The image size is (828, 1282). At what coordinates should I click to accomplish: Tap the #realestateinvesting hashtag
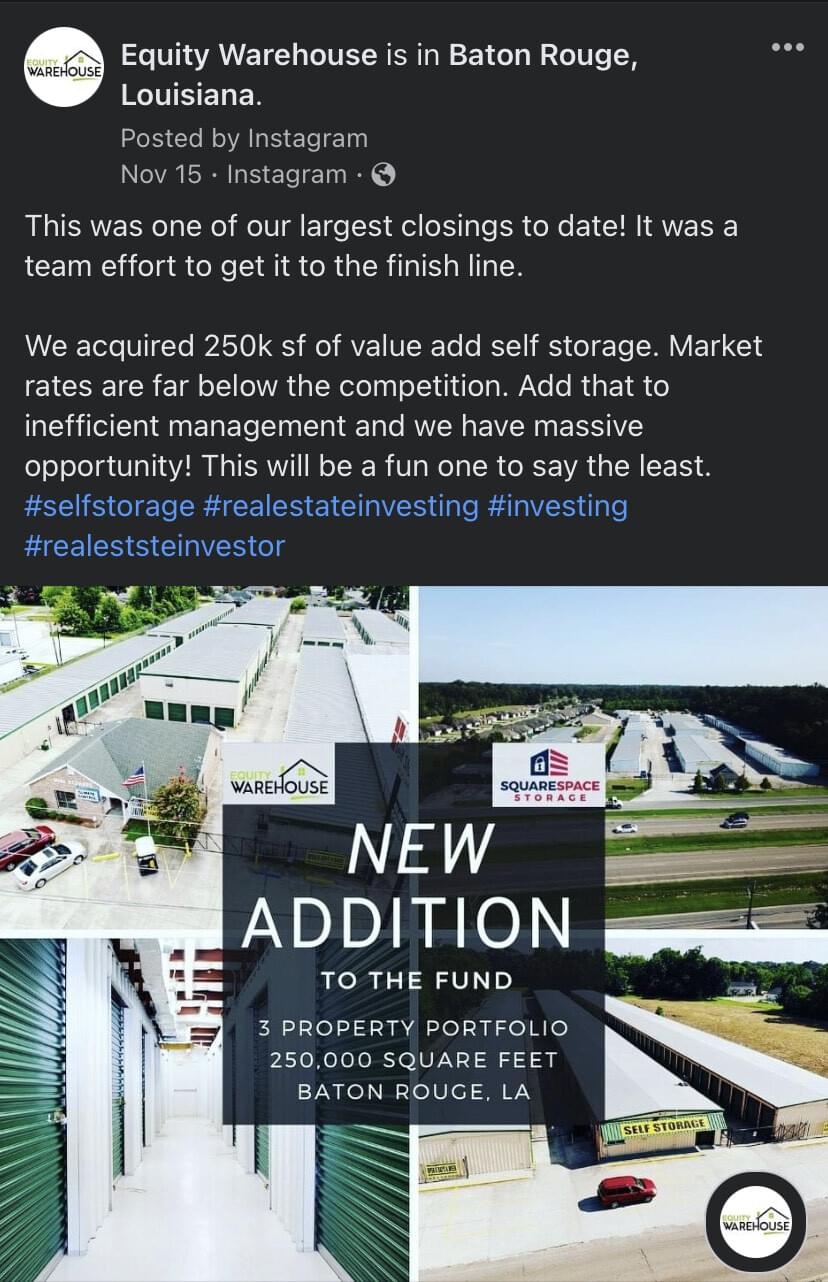point(341,506)
